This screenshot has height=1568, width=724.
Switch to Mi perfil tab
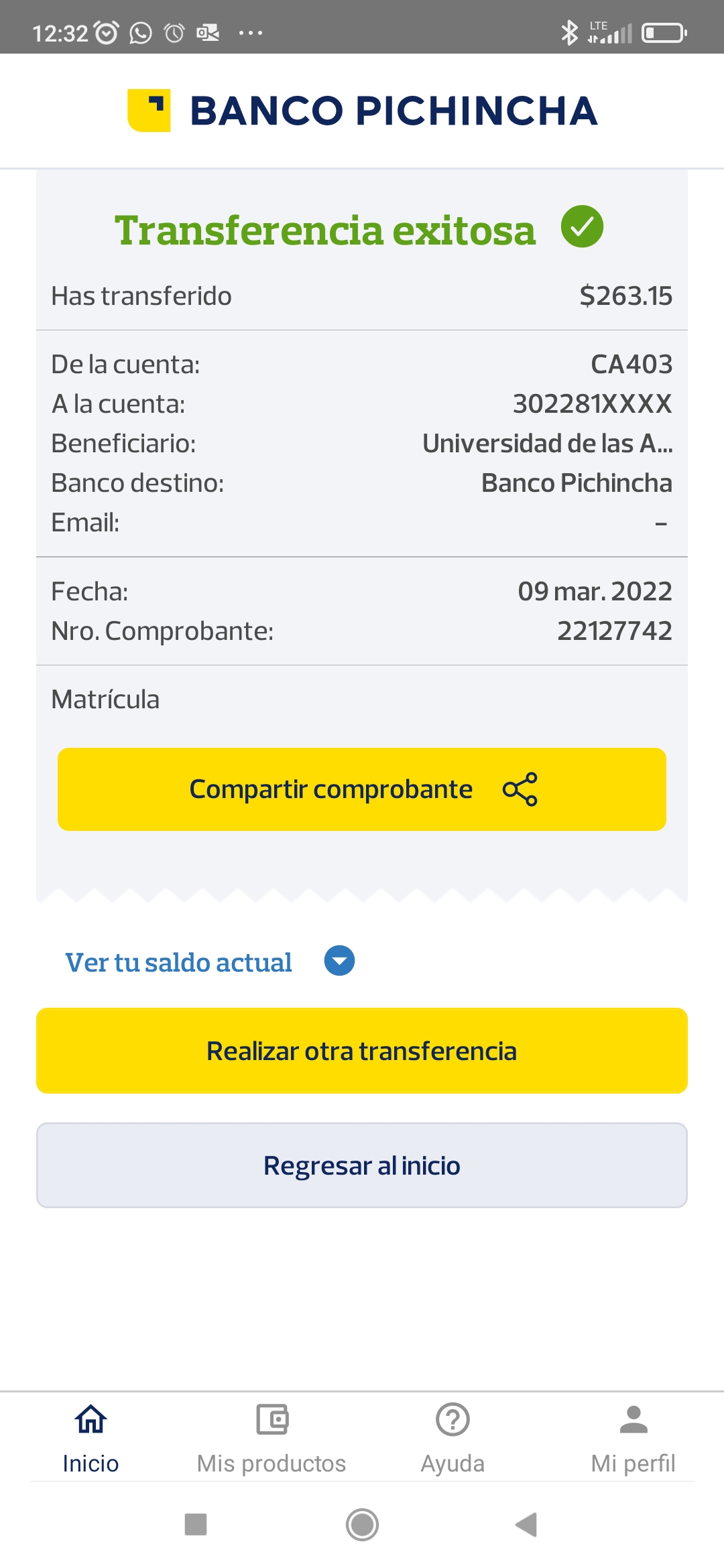(x=633, y=1437)
